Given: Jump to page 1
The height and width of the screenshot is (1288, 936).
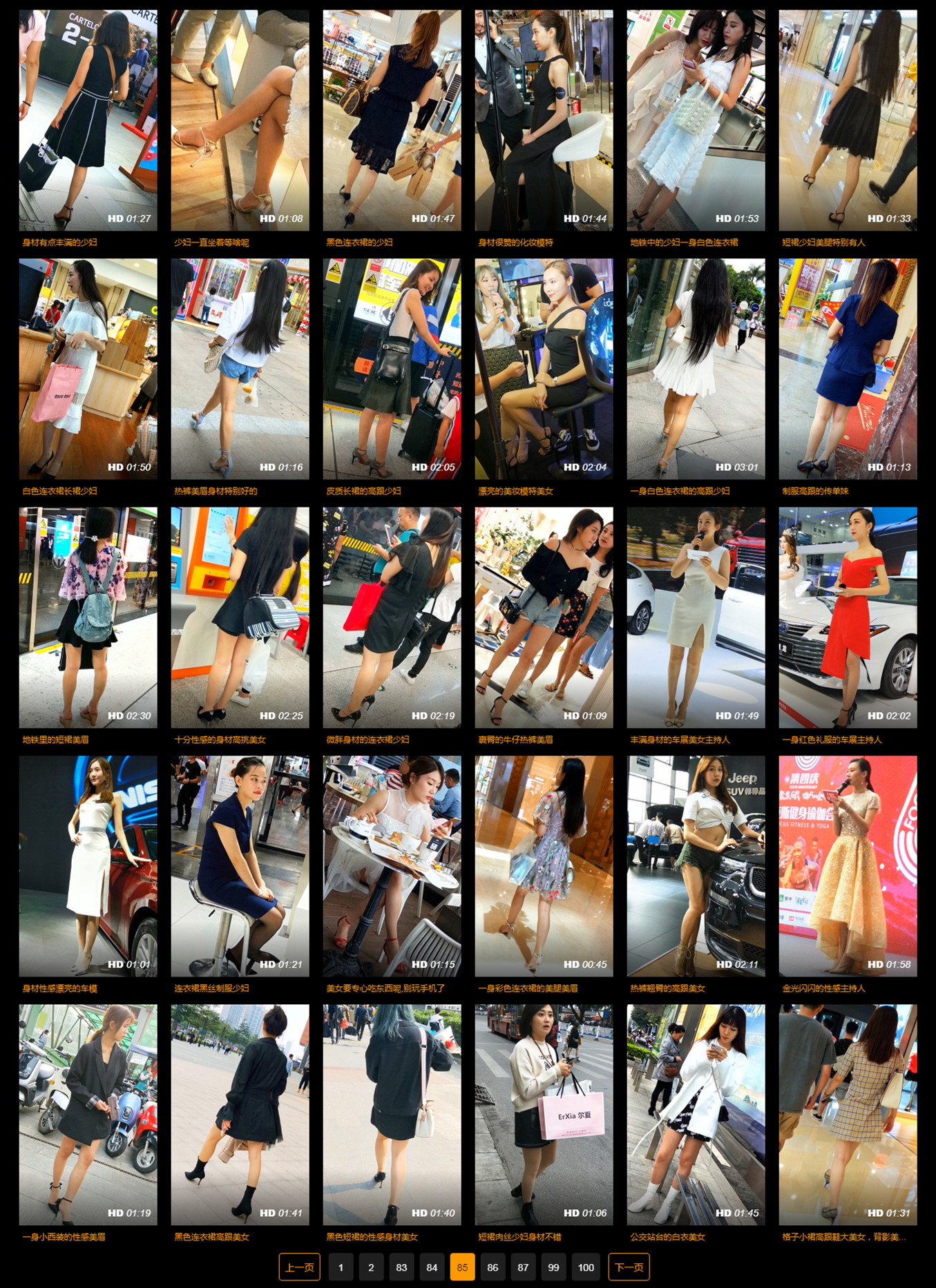Looking at the screenshot, I should click(341, 1267).
